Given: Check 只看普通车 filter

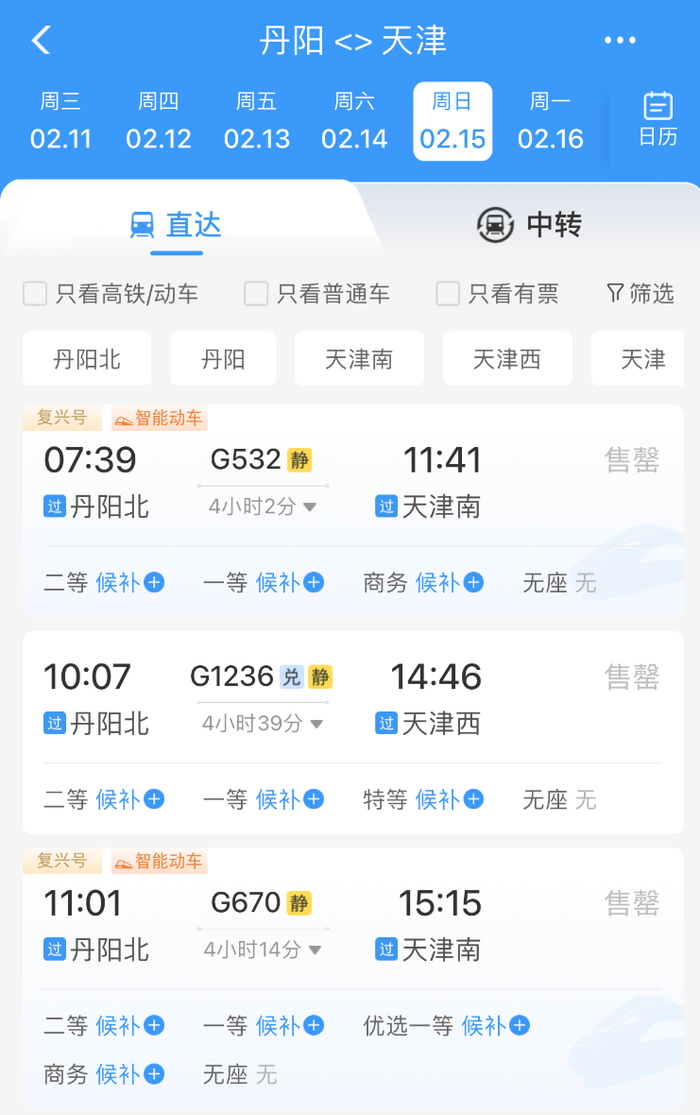Looking at the screenshot, I should 317,294.
